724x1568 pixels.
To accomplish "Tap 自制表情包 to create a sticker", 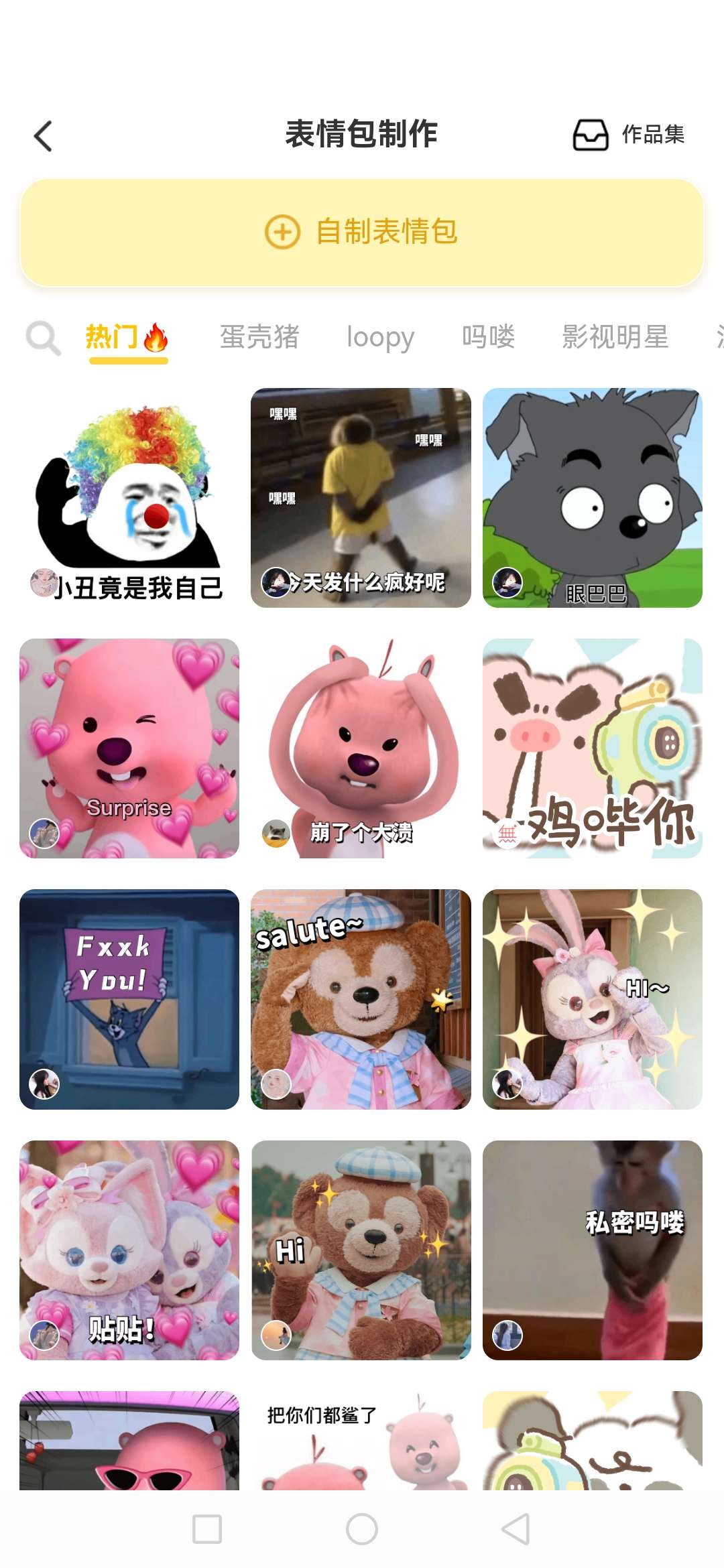I will click(362, 233).
